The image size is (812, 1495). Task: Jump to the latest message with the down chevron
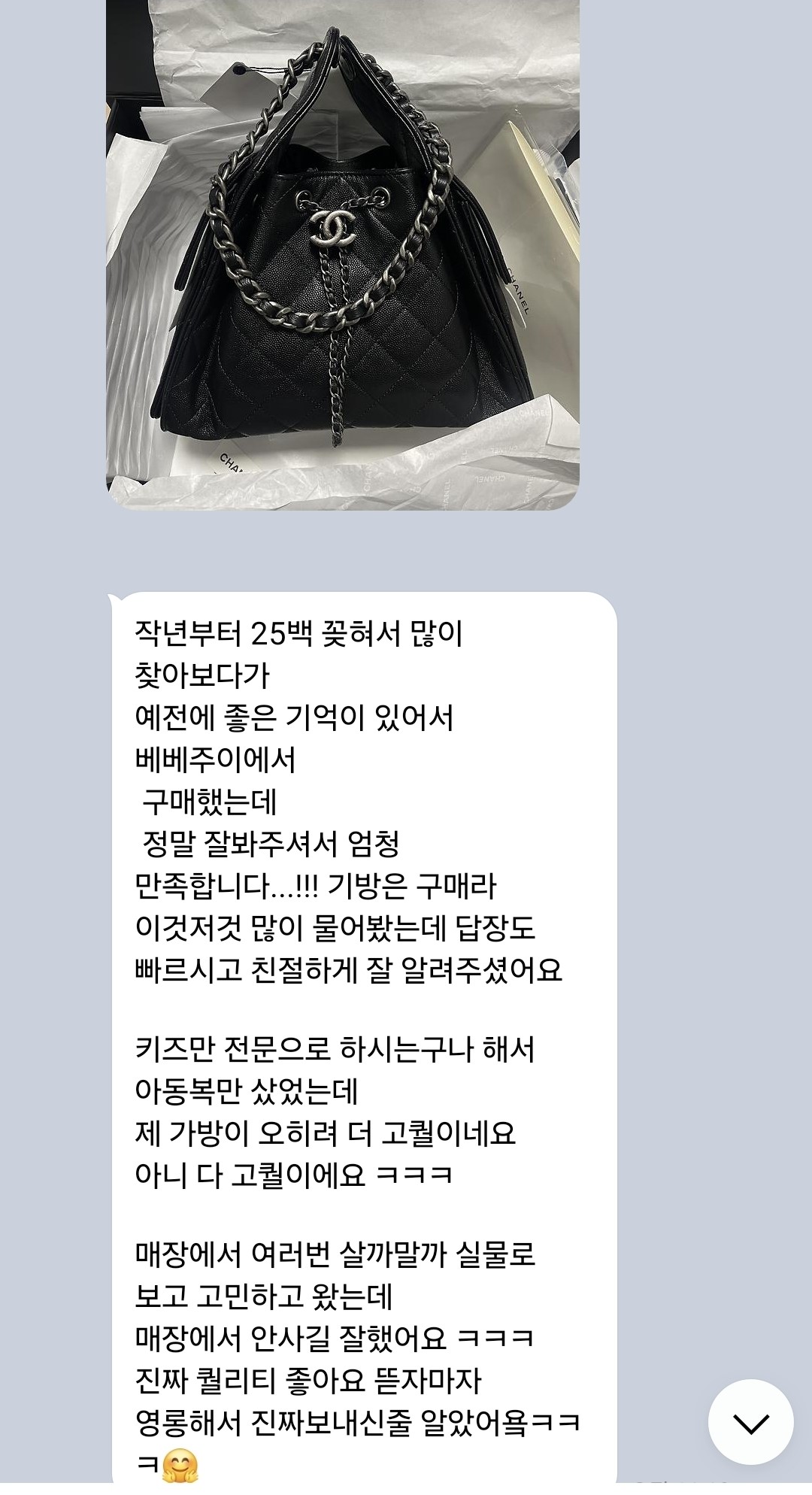pos(750,1422)
